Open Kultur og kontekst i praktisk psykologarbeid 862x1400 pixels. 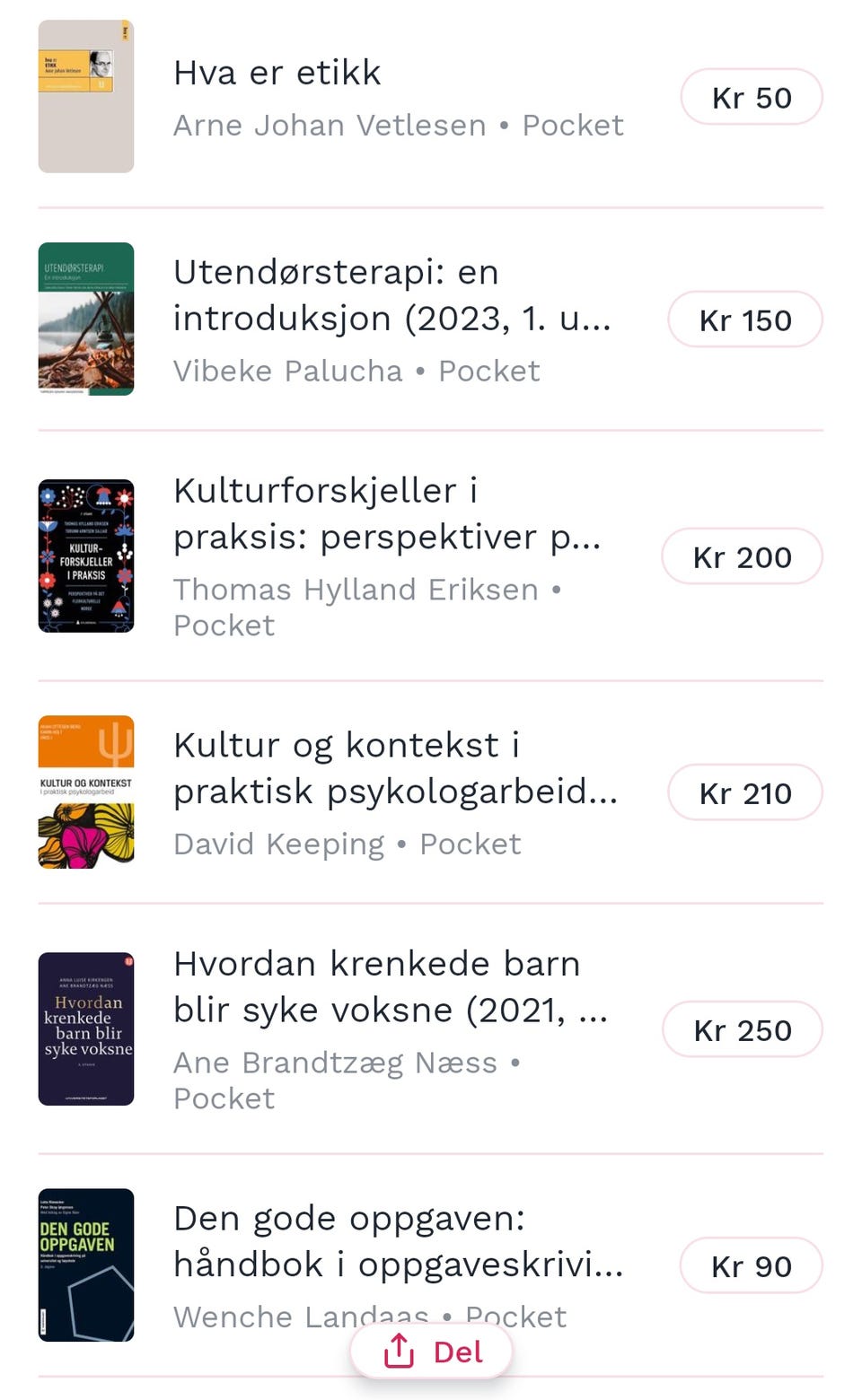tap(431, 792)
